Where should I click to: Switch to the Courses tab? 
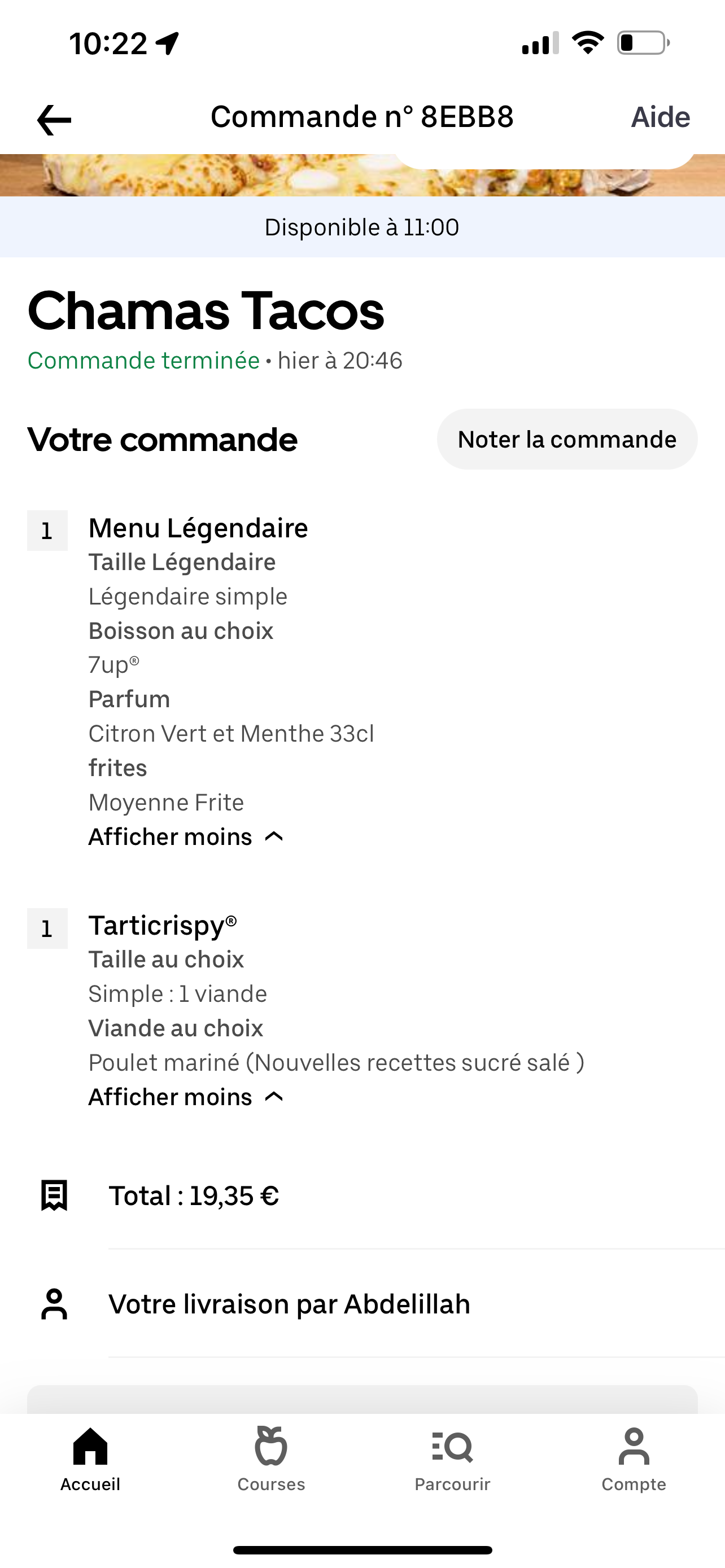271,1459
